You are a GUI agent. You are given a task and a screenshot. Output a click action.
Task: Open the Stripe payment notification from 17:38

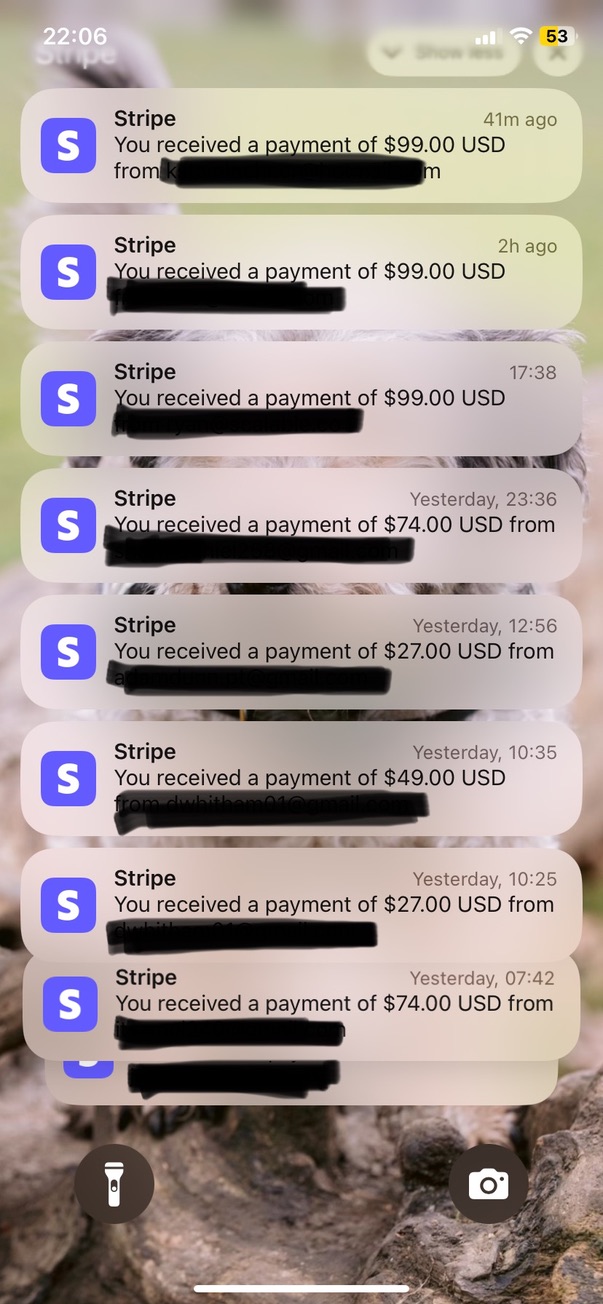point(301,399)
